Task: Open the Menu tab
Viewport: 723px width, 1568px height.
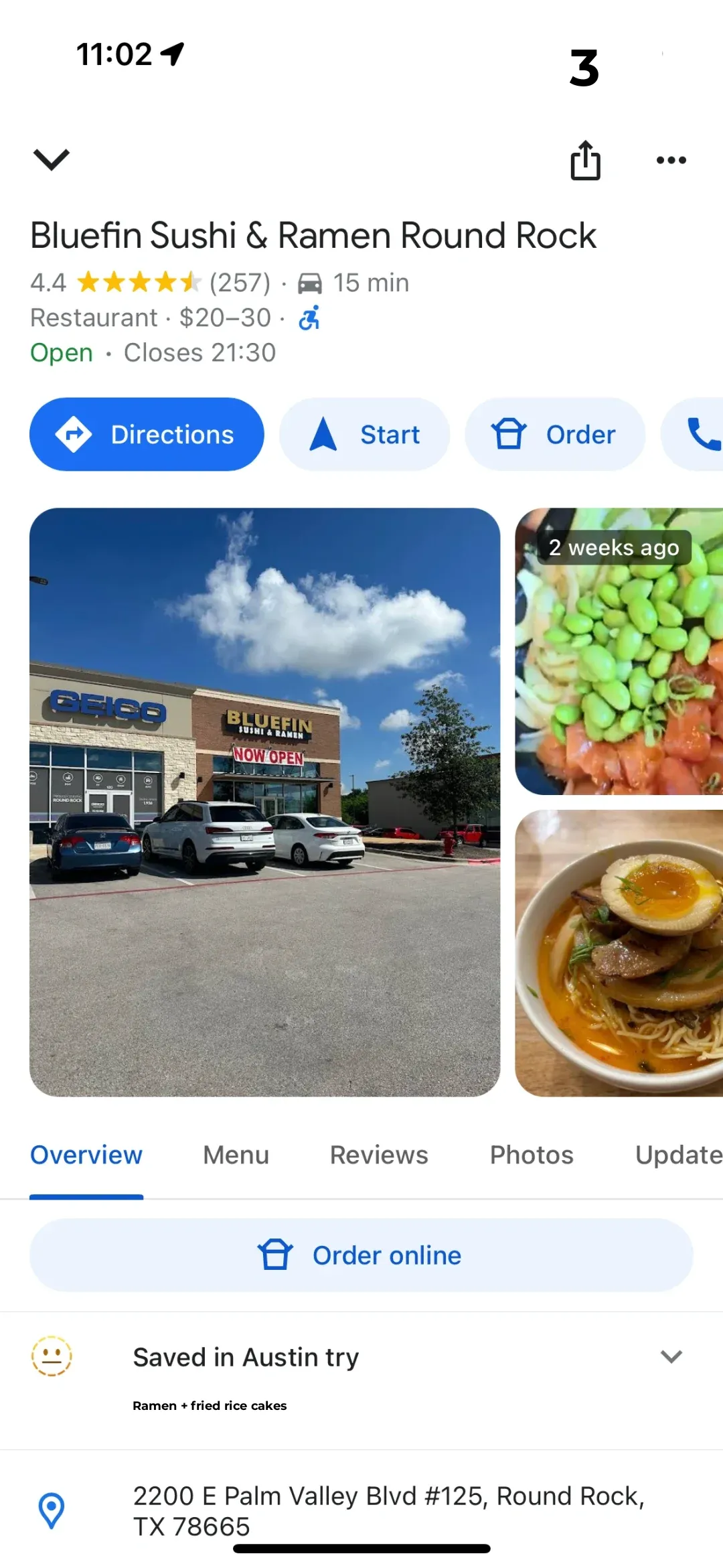Action: (235, 1155)
